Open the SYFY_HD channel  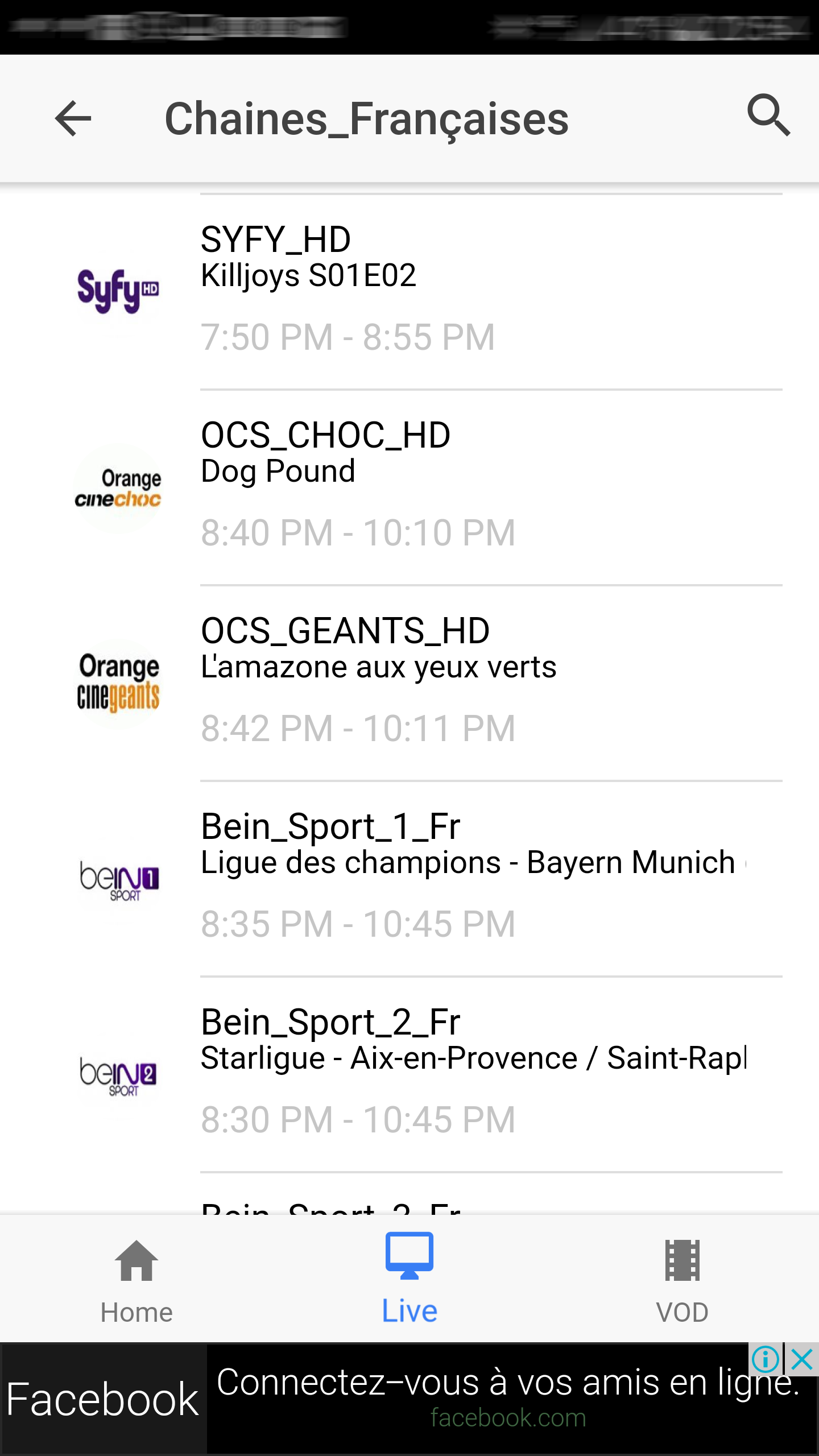point(409,291)
